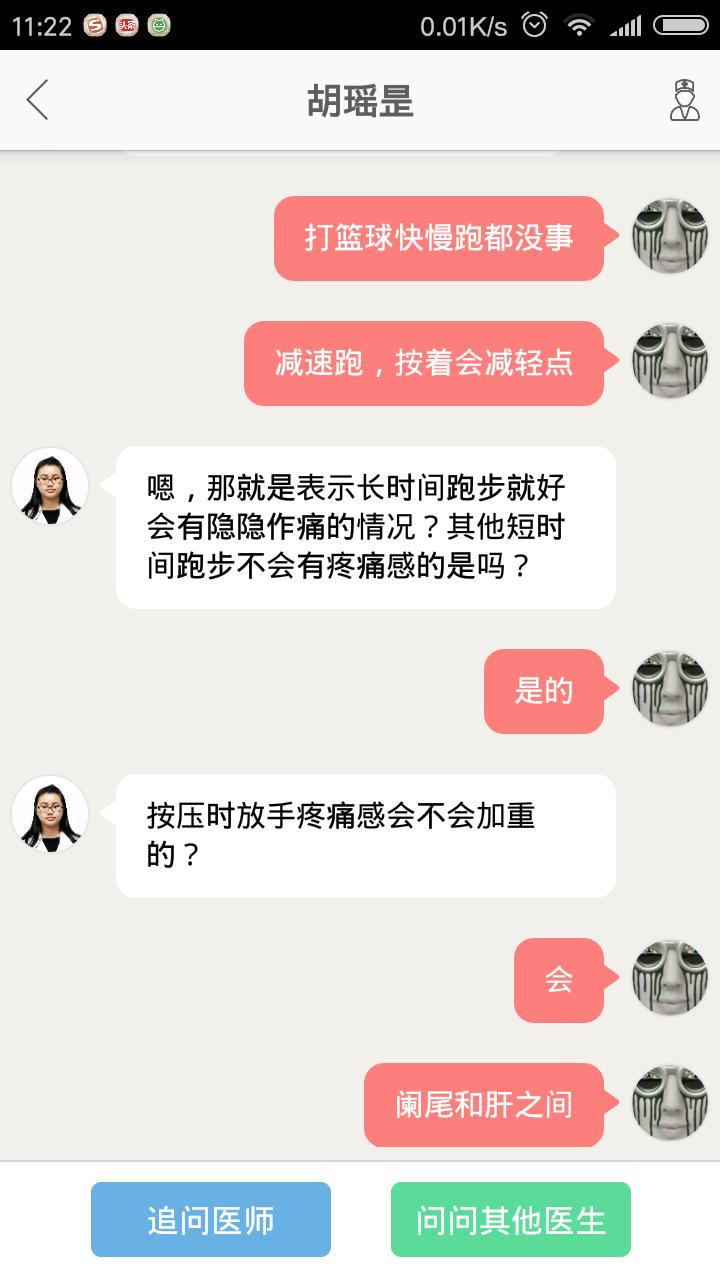Viewport: 720px width, 1280px height.
Task: Open doctor avatar beside the 按压时 question
Action: coord(50,814)
